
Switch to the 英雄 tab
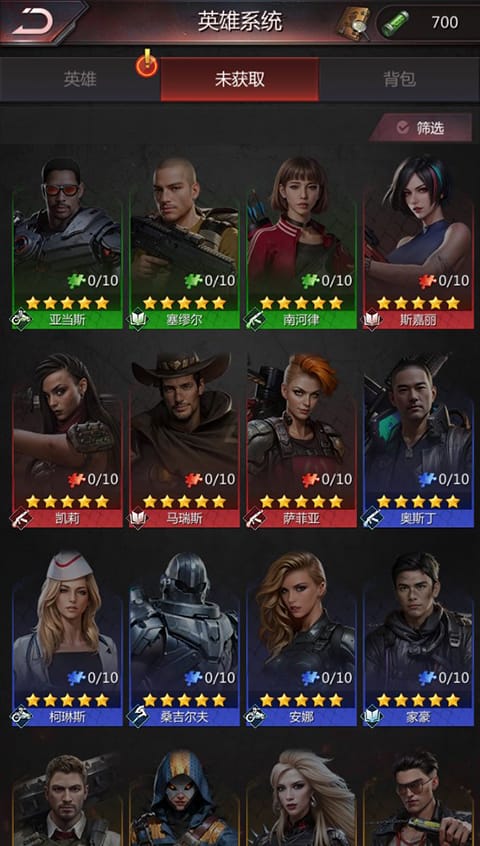[80, 79]
